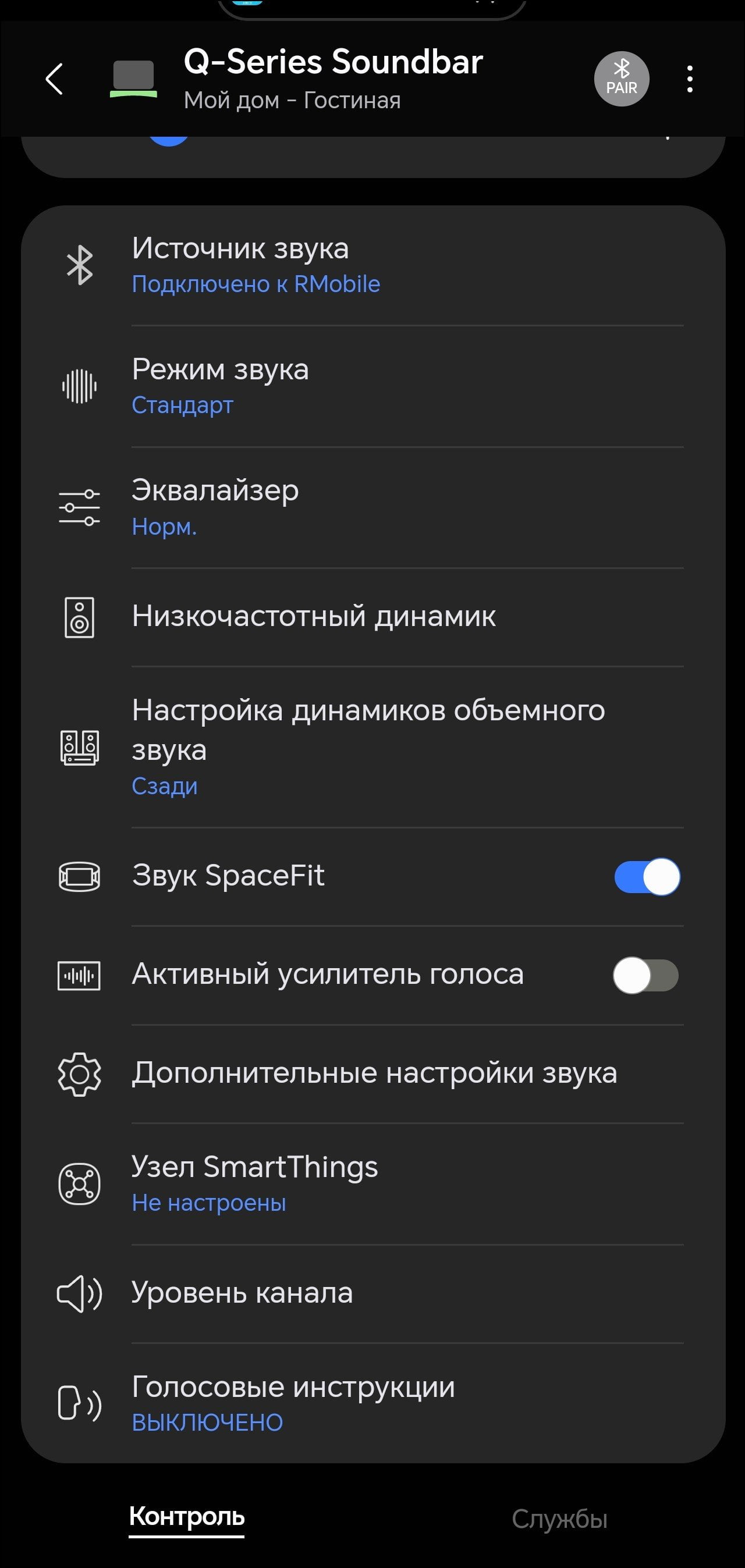
Task: Open the three-dot overflow menu
Action: tap(690, 79)
